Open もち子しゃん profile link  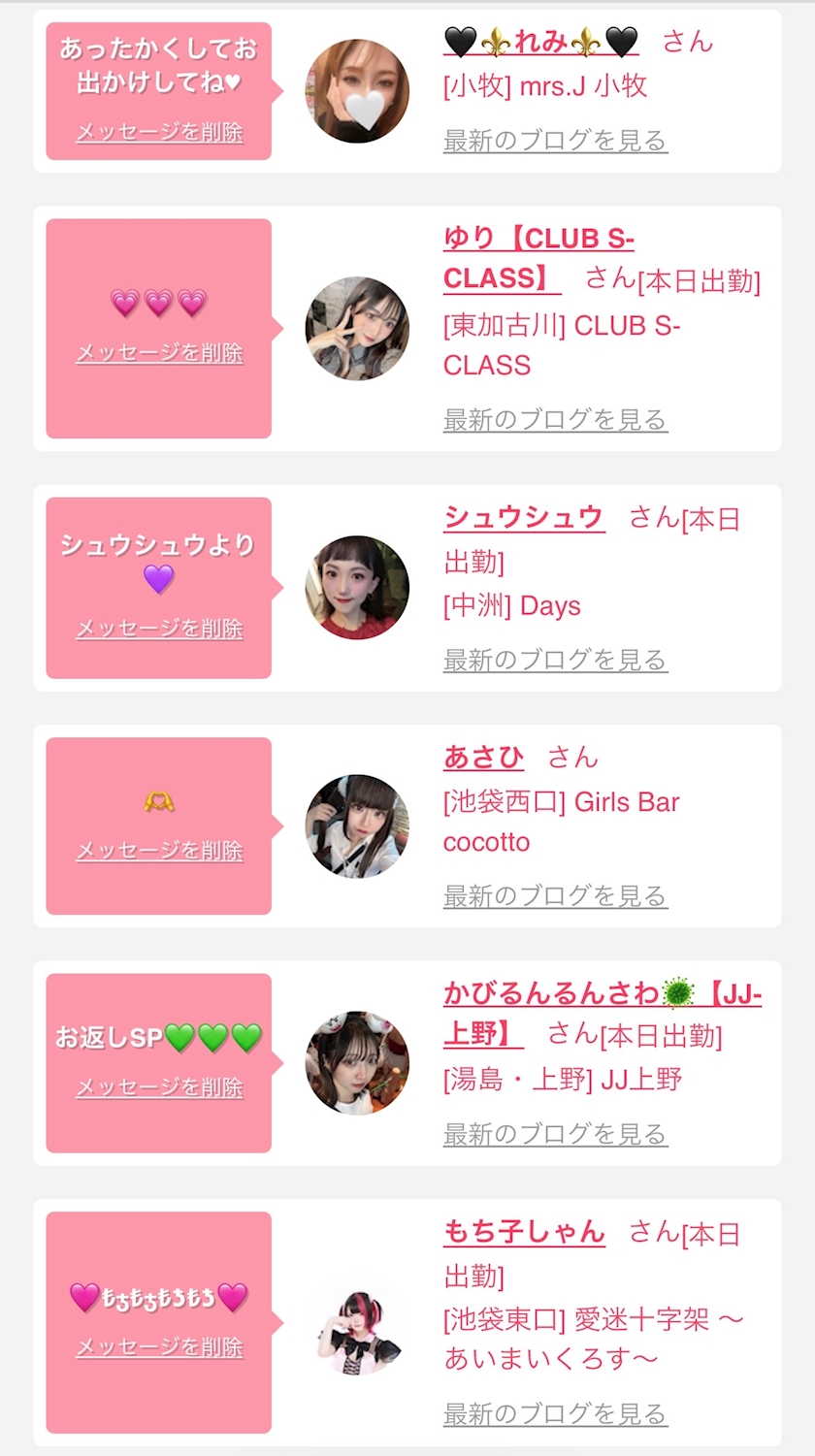tap(524, 1232)
